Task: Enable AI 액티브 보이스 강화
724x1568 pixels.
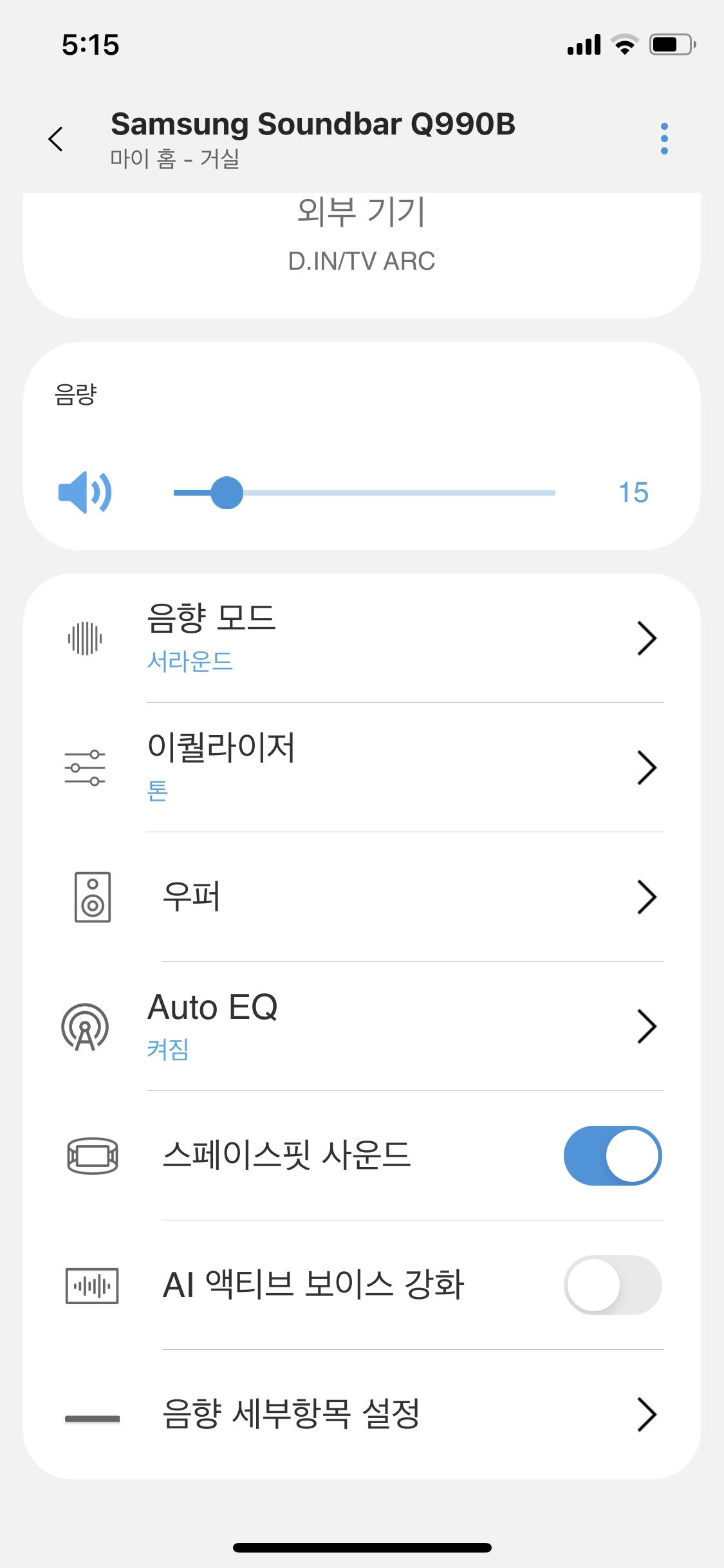Action: 612,1285
